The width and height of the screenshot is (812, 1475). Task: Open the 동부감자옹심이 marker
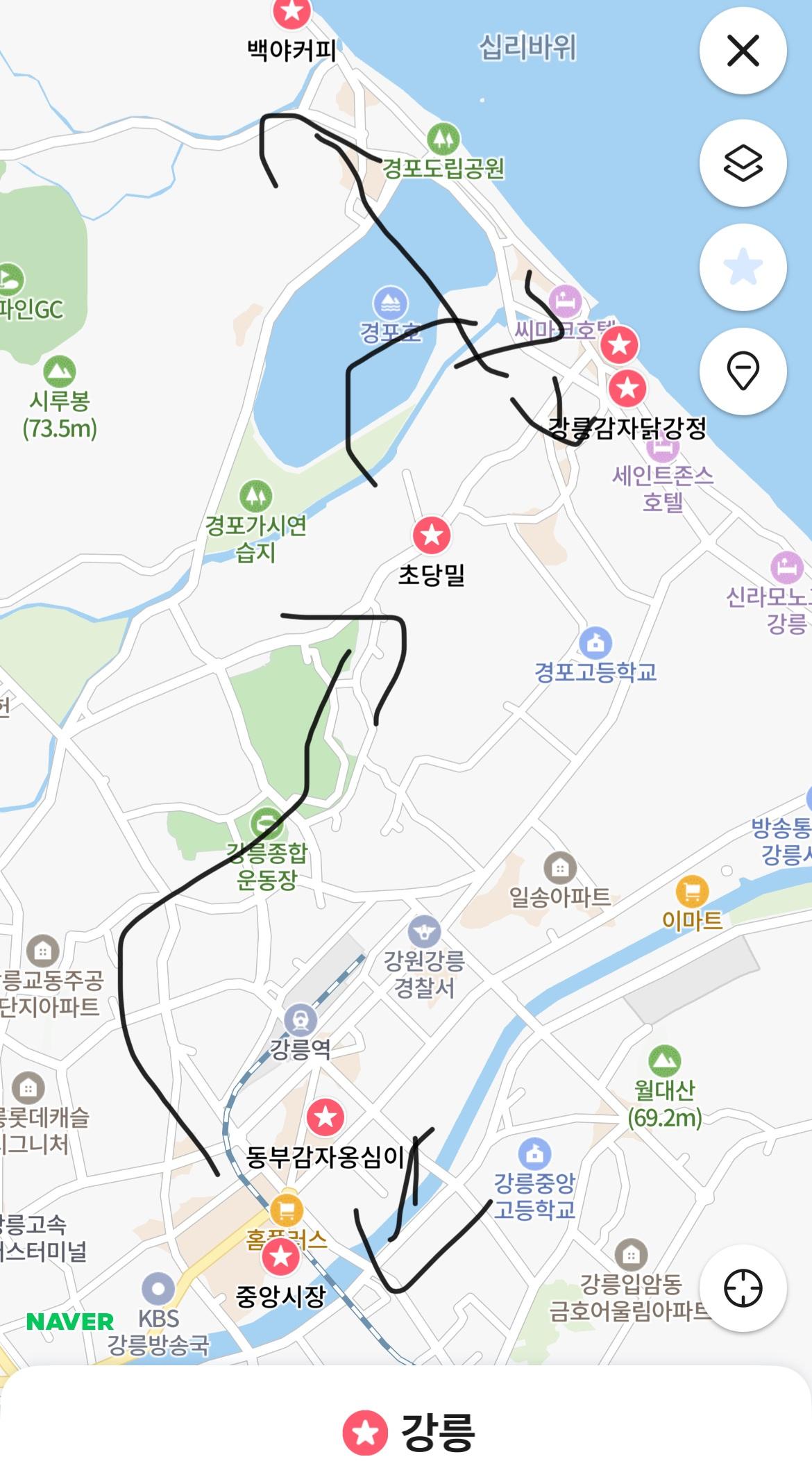[x=325, y=1117]
